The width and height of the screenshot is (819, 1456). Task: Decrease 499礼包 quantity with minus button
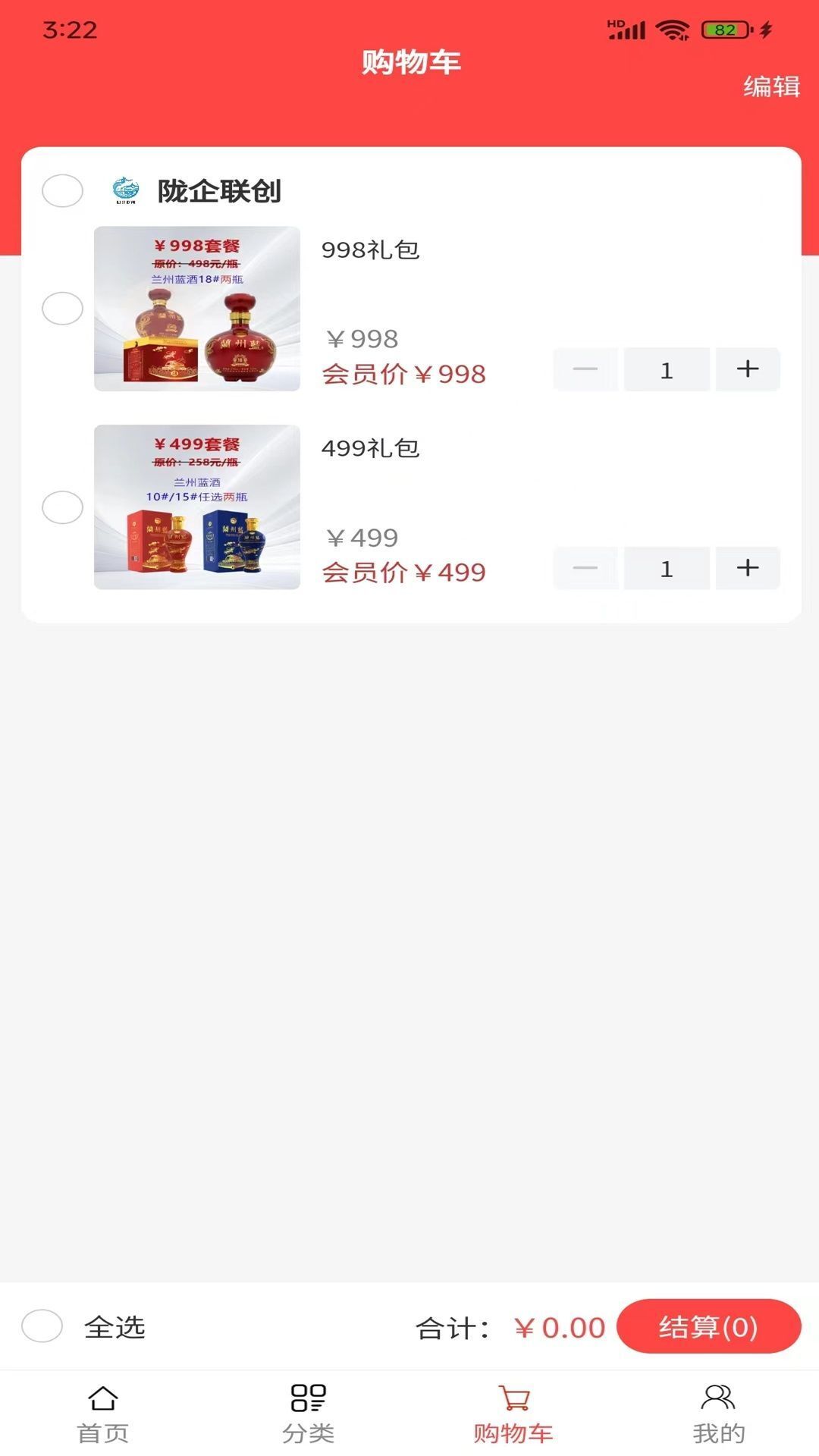(584, 568)
